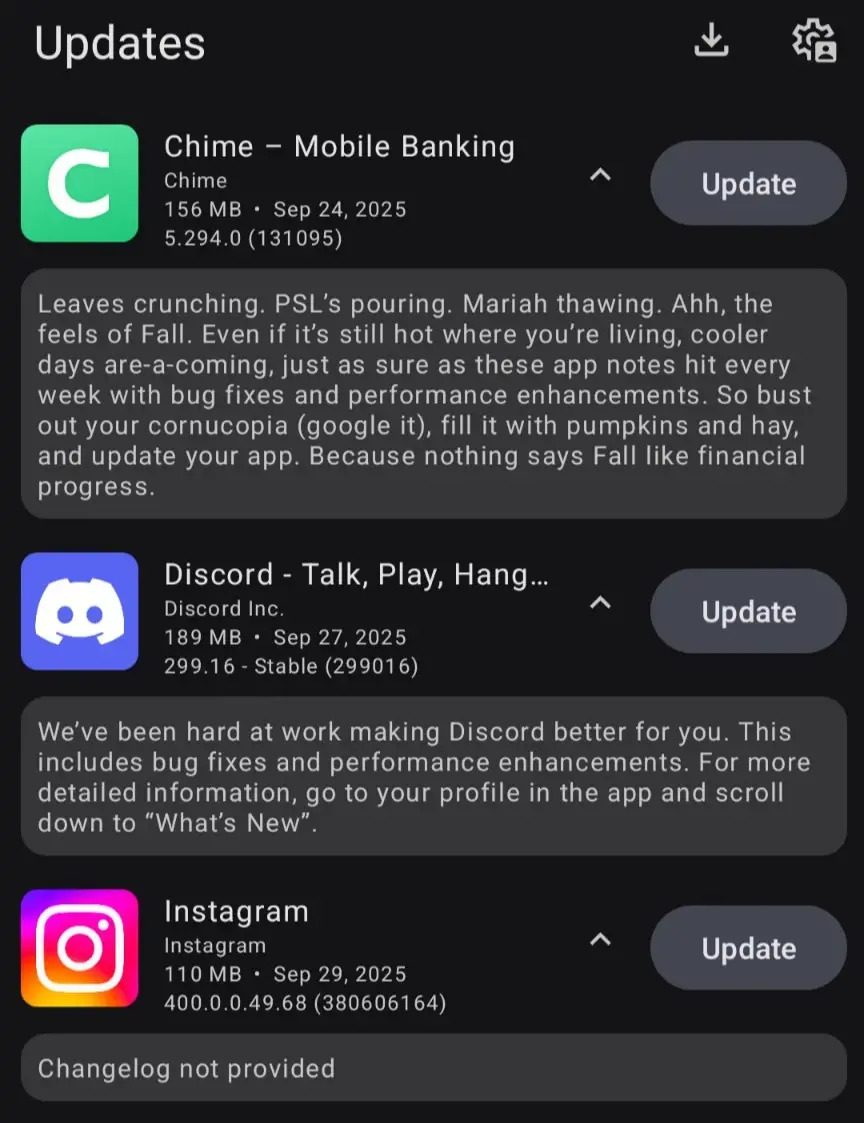Image resolution: width=864 pixels, height=1123 pixels.
Task: Open the Chime – Mobile Banking app details
Action: pos(339,148)
